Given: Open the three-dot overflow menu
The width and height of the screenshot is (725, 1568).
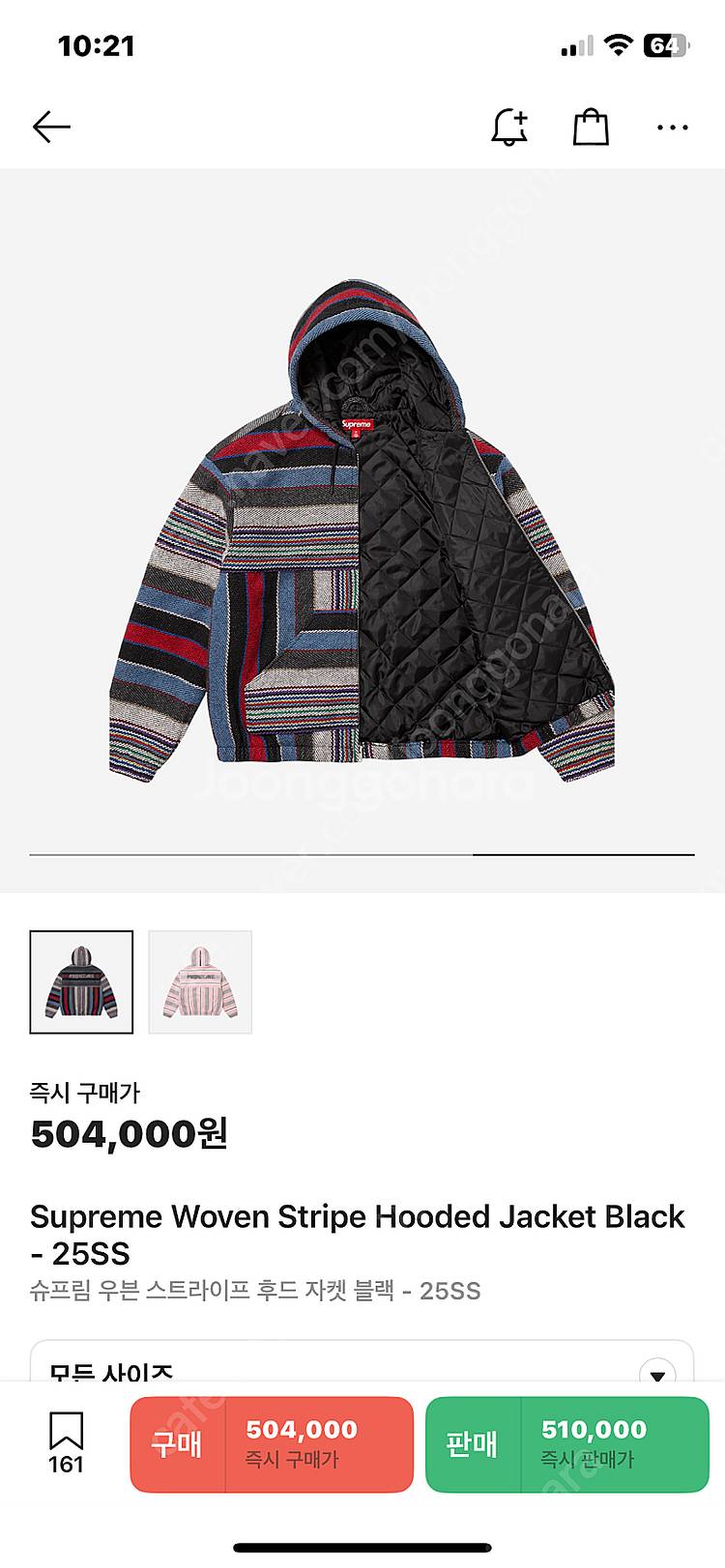Looking at the screenshot, I should [x=672, y=127].
